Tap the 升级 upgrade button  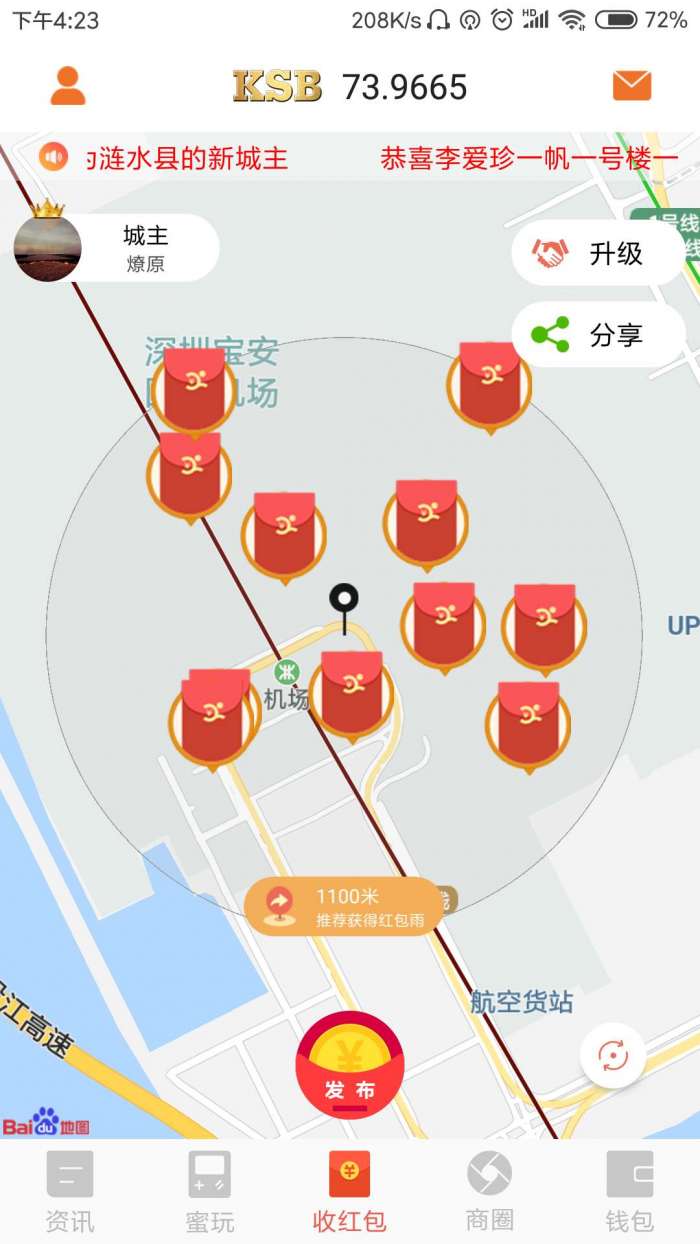tap(597, 254)
